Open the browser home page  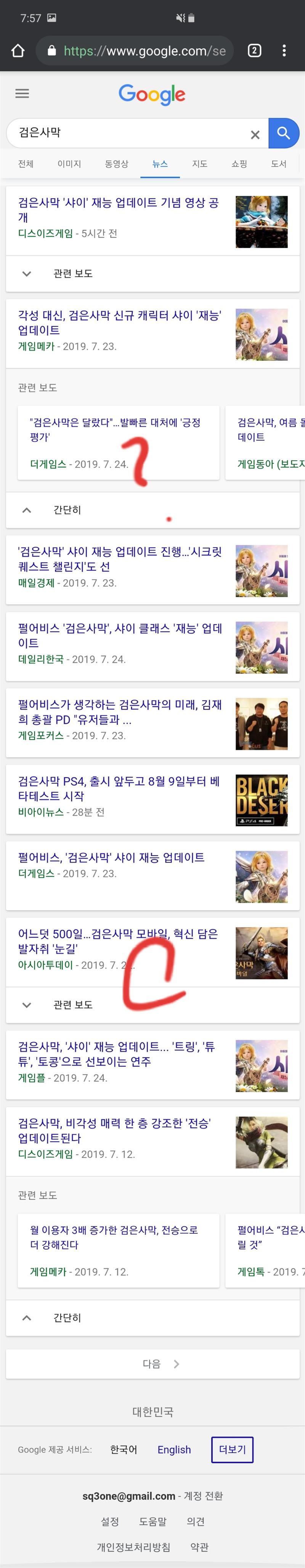(x=18, y=50)
